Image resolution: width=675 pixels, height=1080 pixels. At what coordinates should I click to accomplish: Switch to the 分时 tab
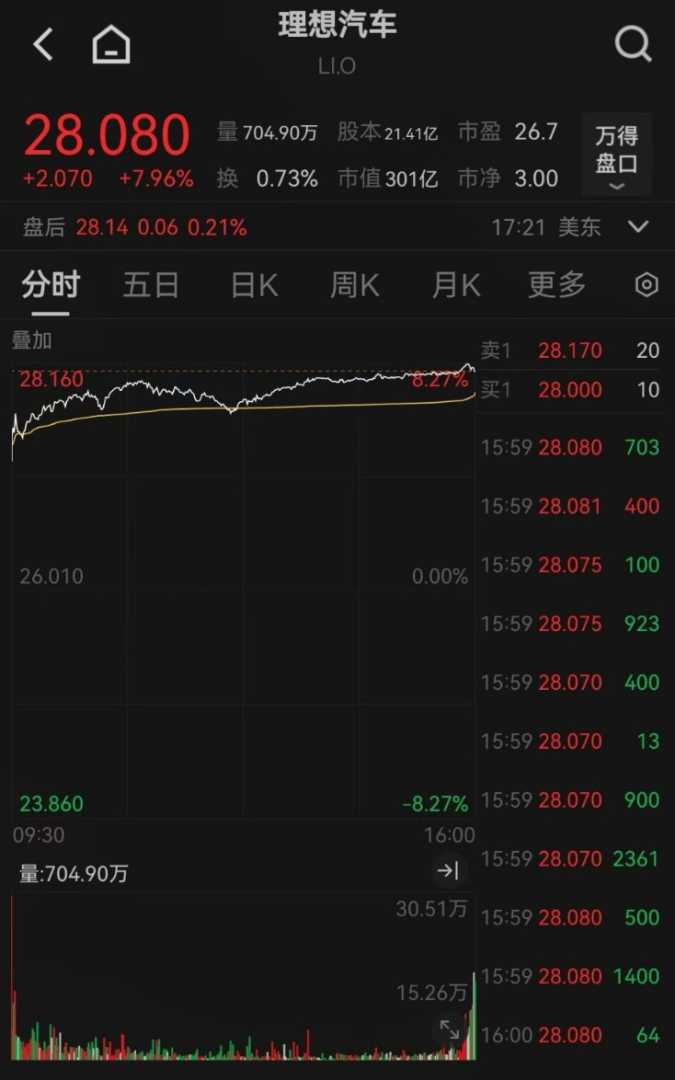coord(51,285)
